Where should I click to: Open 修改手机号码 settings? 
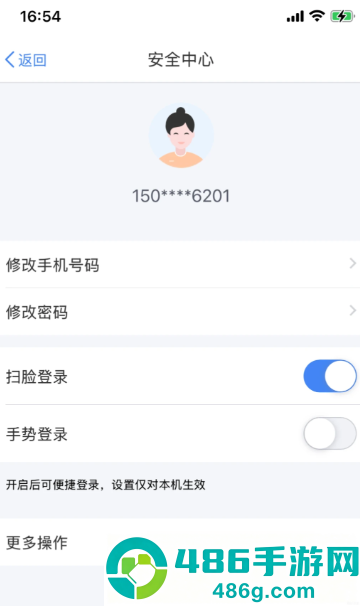click(x=180, y=264)
